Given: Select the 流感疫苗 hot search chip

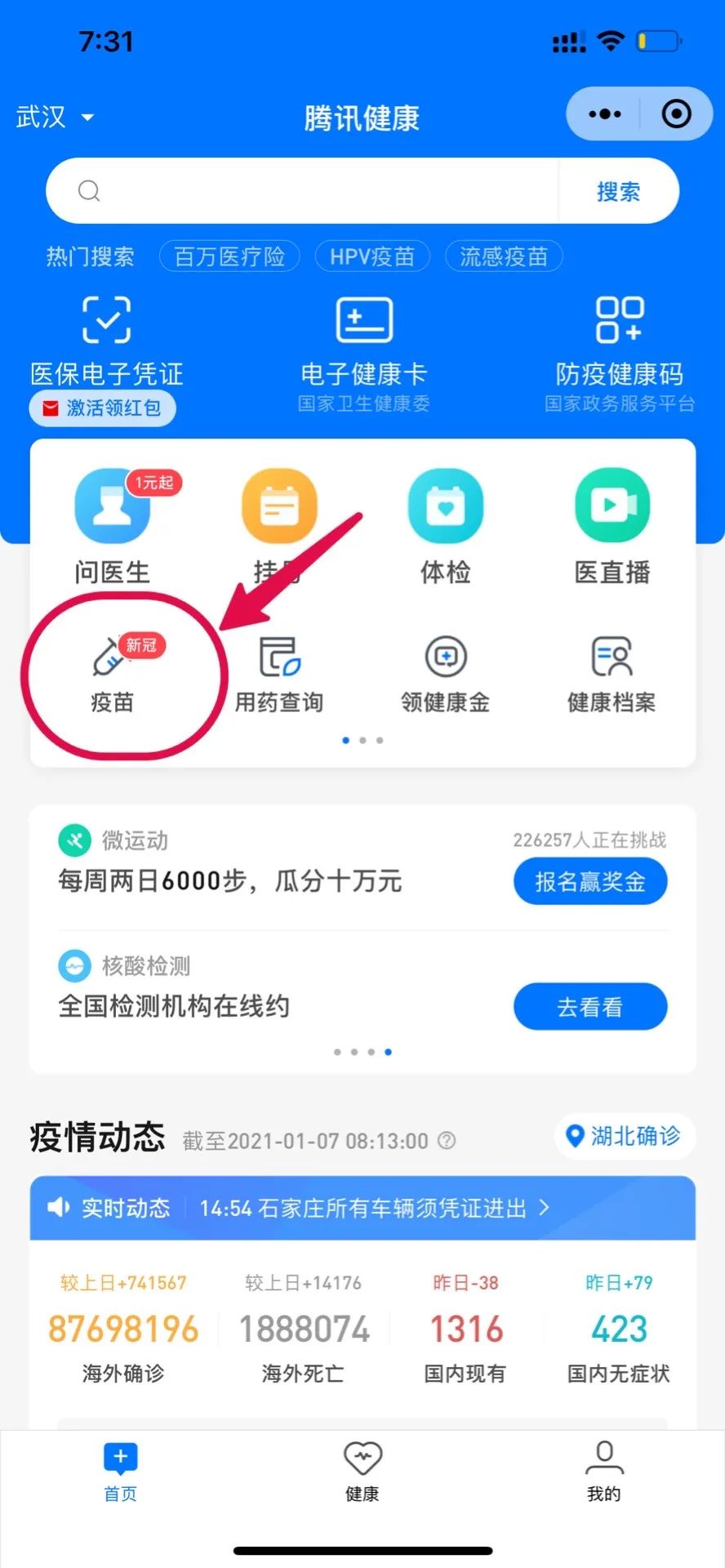Looking at the screenshot, I should [x=504, y=256].
